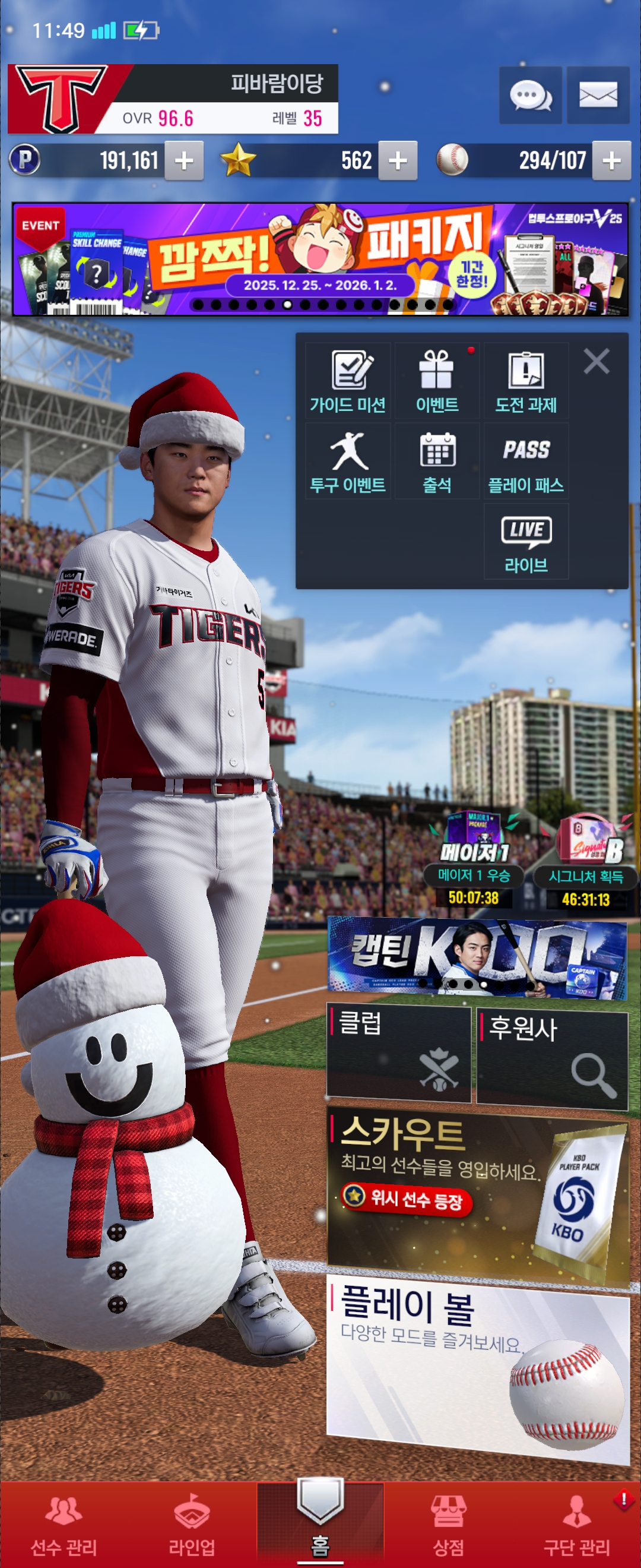Add more stars with the plus button
The height and width of the screenshot is (1568, 641).
pyautogui.click(x=398, y=161)
